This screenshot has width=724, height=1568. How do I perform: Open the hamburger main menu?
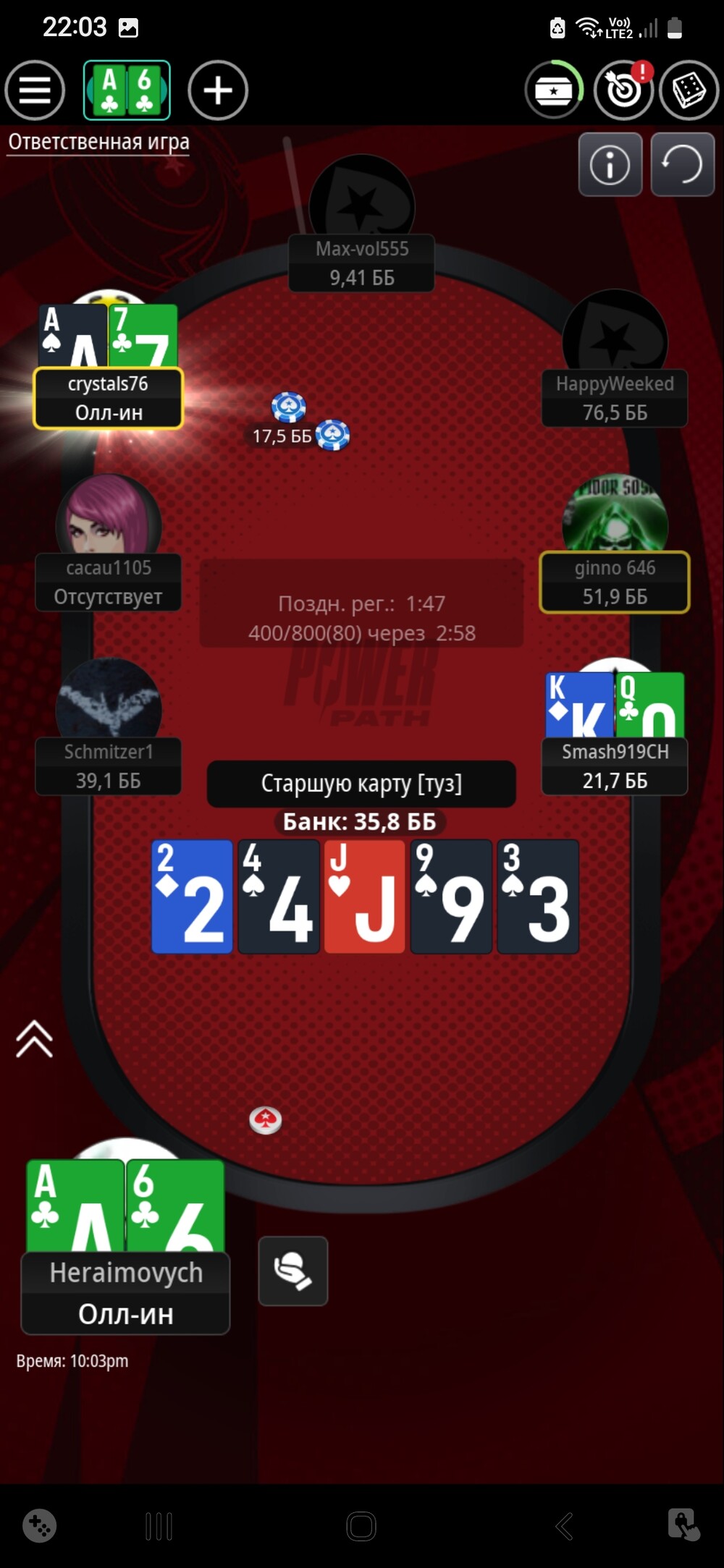point(35,90)
